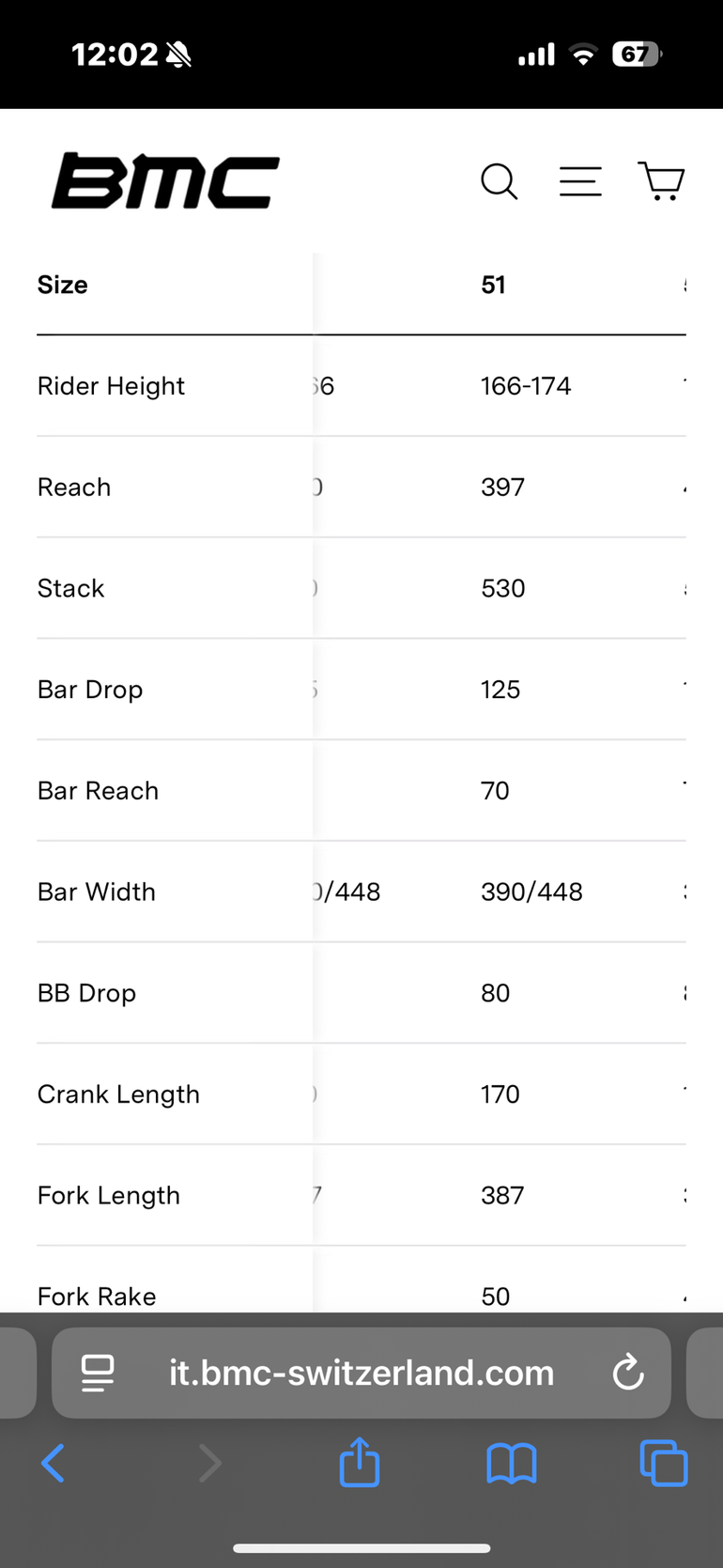Open the hamburger menu
The image size is (723, 1568).
pos(580,181)
